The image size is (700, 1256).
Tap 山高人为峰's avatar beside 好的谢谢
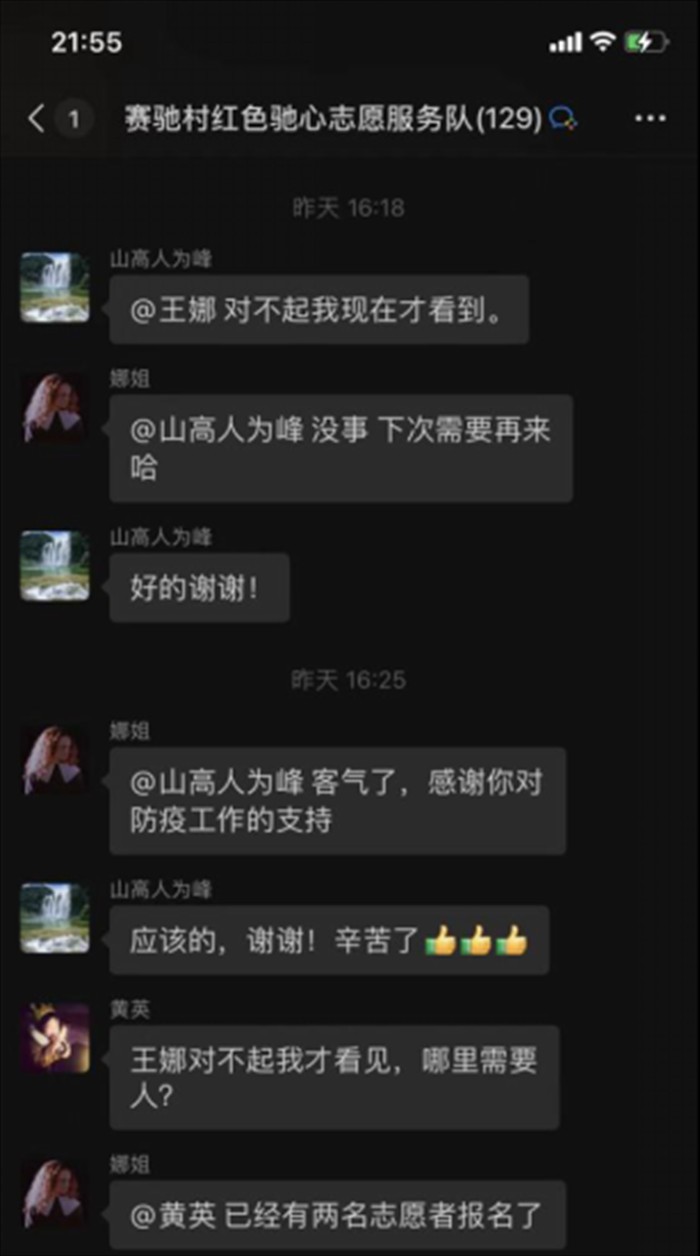point(55,566)
